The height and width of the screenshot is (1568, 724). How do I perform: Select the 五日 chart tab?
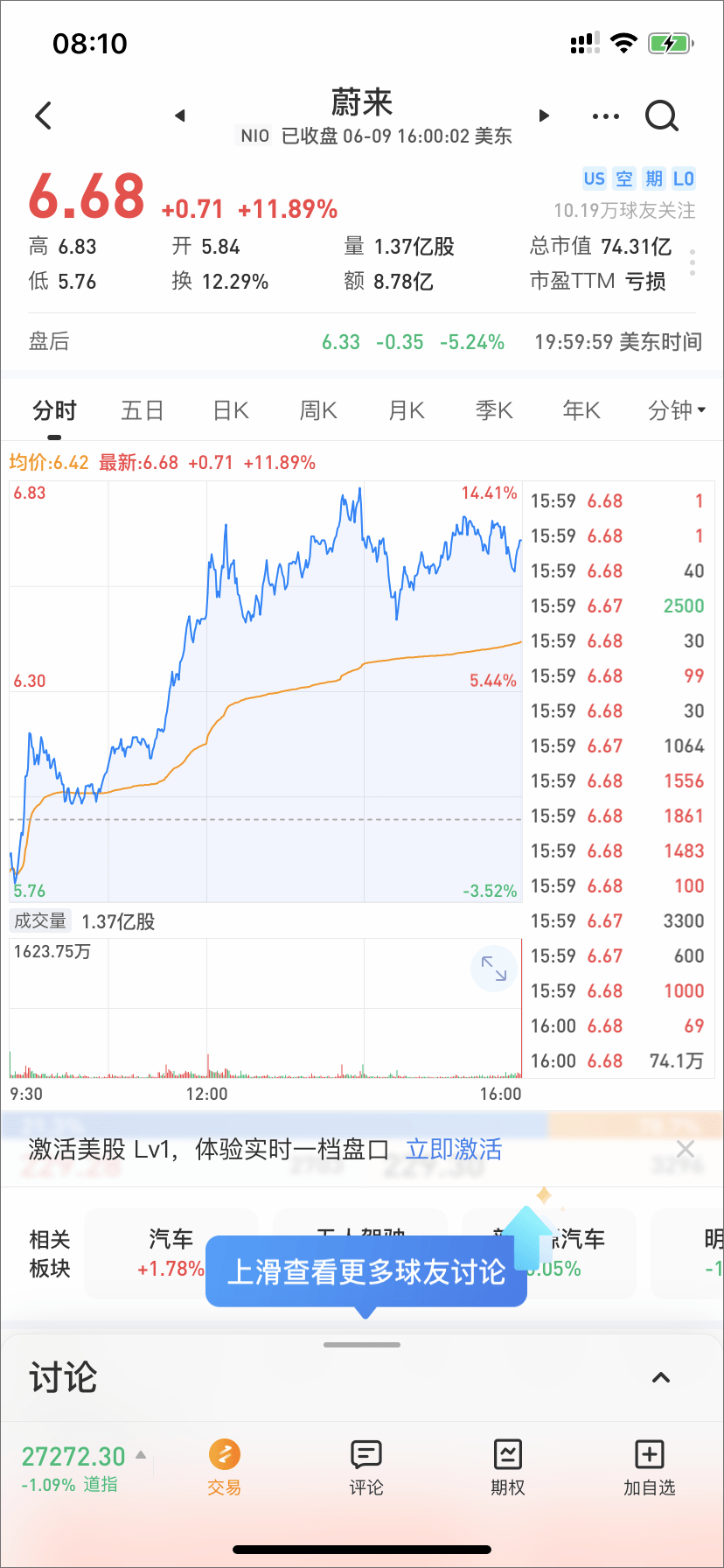click(143, 410)
